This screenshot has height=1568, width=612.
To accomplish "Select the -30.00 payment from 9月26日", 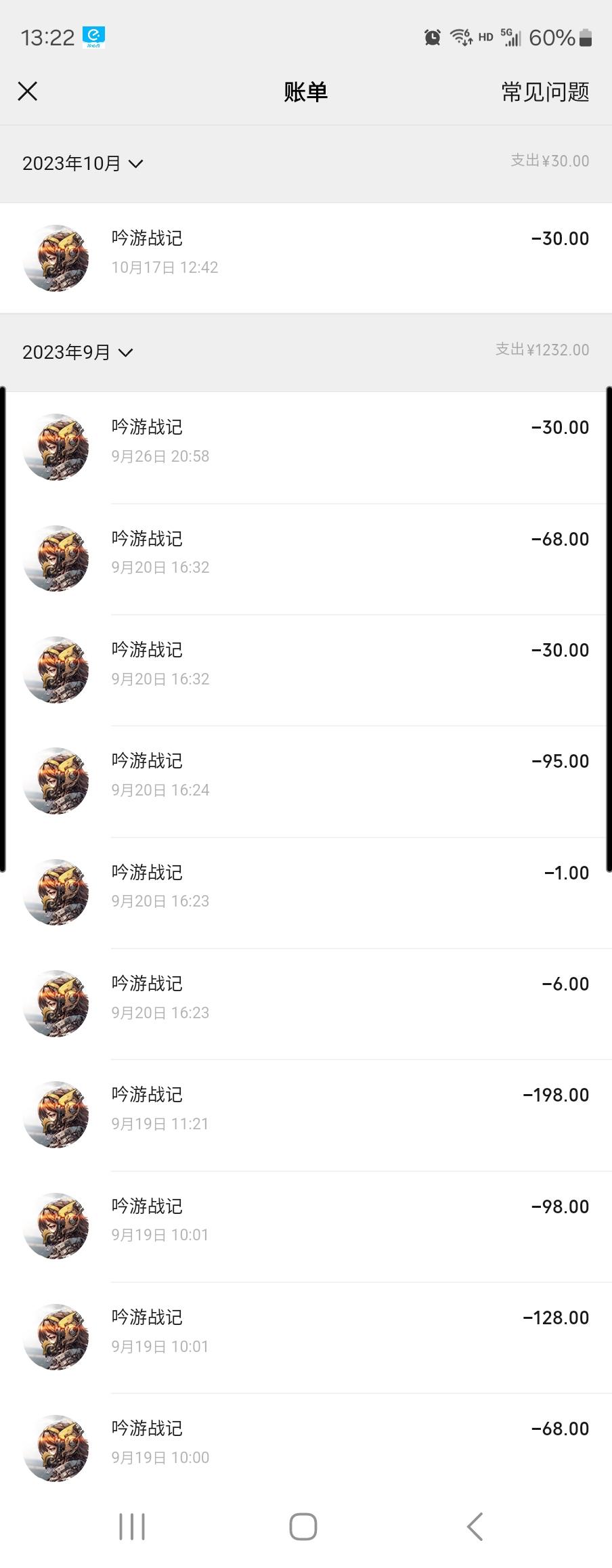I will point(305,440).
